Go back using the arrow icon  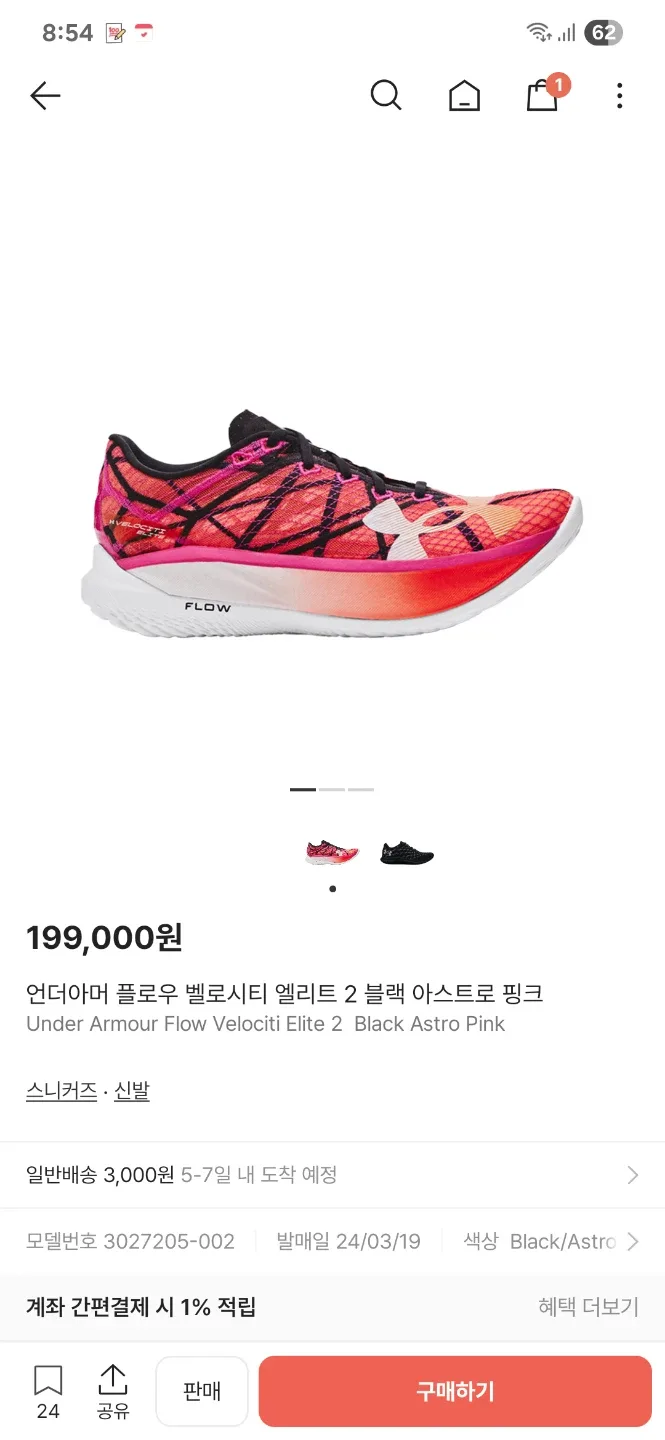pos(45,96)
